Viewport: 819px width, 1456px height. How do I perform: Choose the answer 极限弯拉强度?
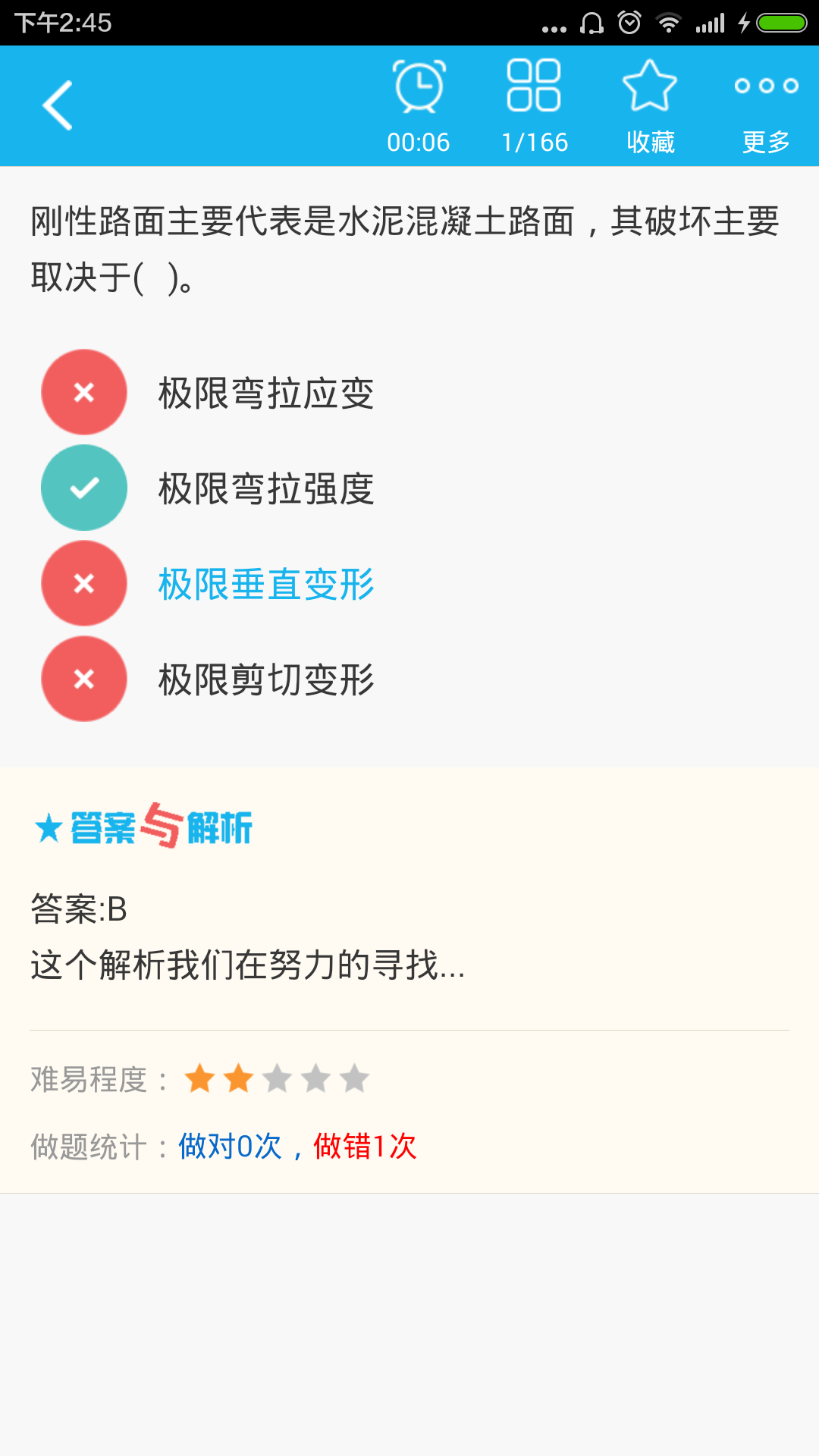point(265,488)
